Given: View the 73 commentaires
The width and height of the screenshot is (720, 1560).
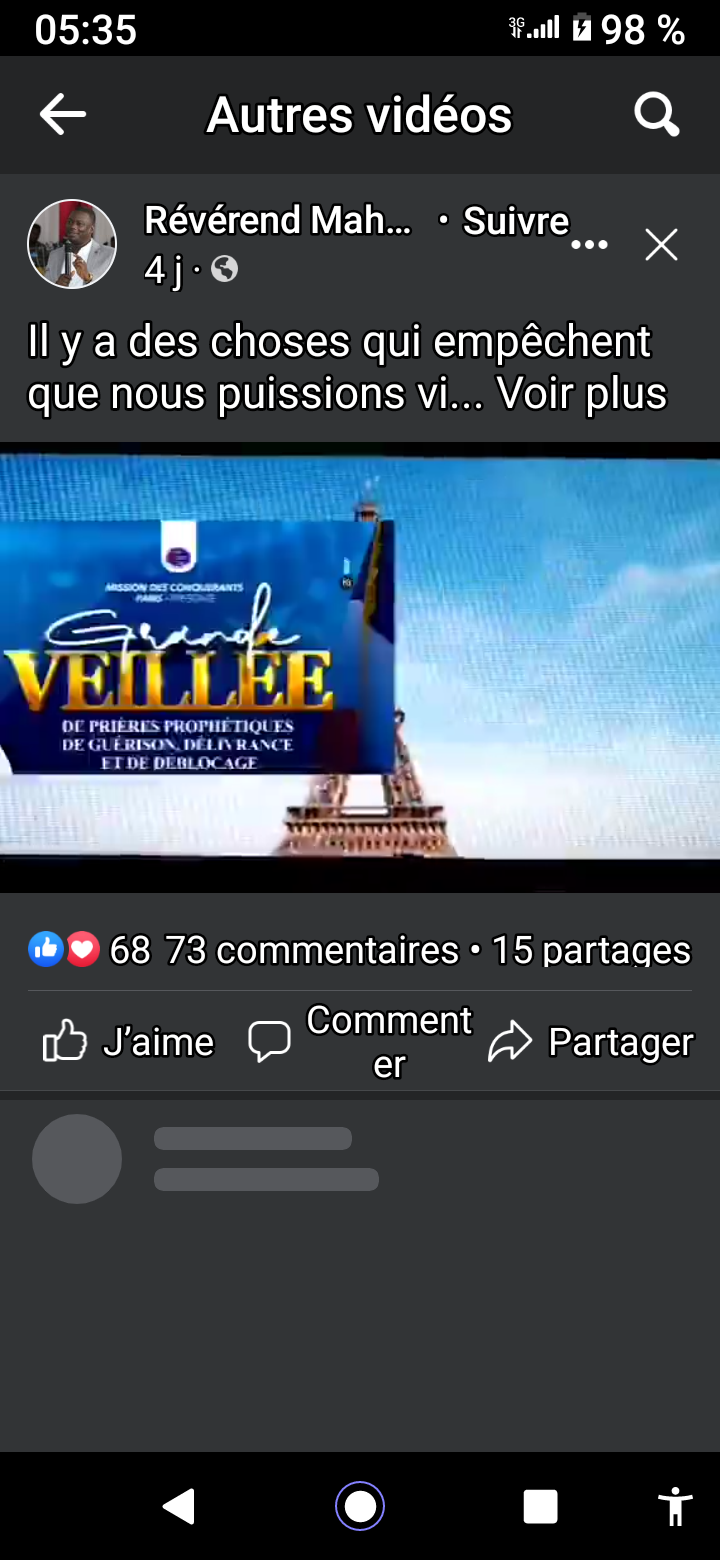Looking at the screenshot, I should pos(311,950).
